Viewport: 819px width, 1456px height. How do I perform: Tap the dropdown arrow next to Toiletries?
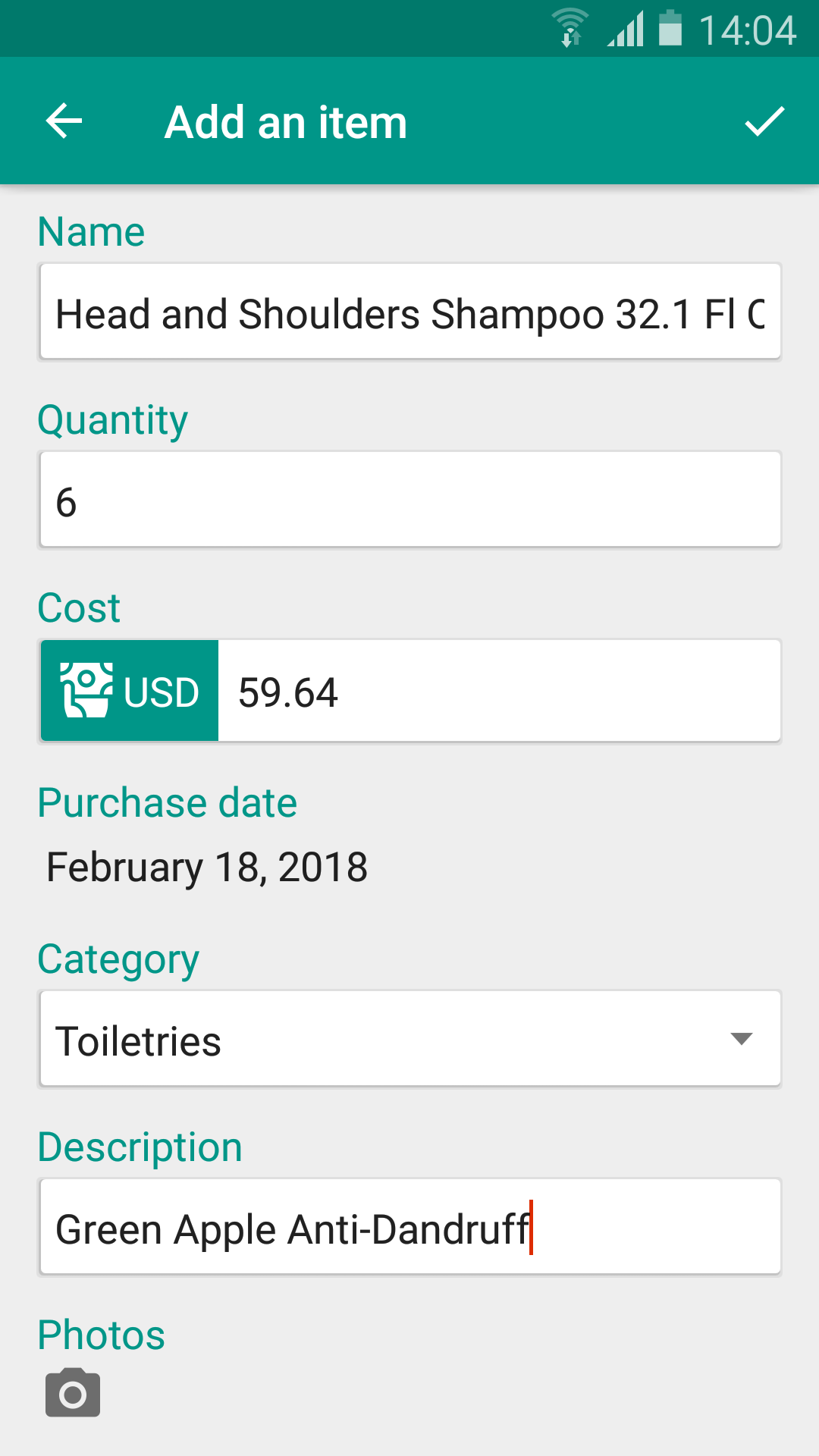[742, 1038]
